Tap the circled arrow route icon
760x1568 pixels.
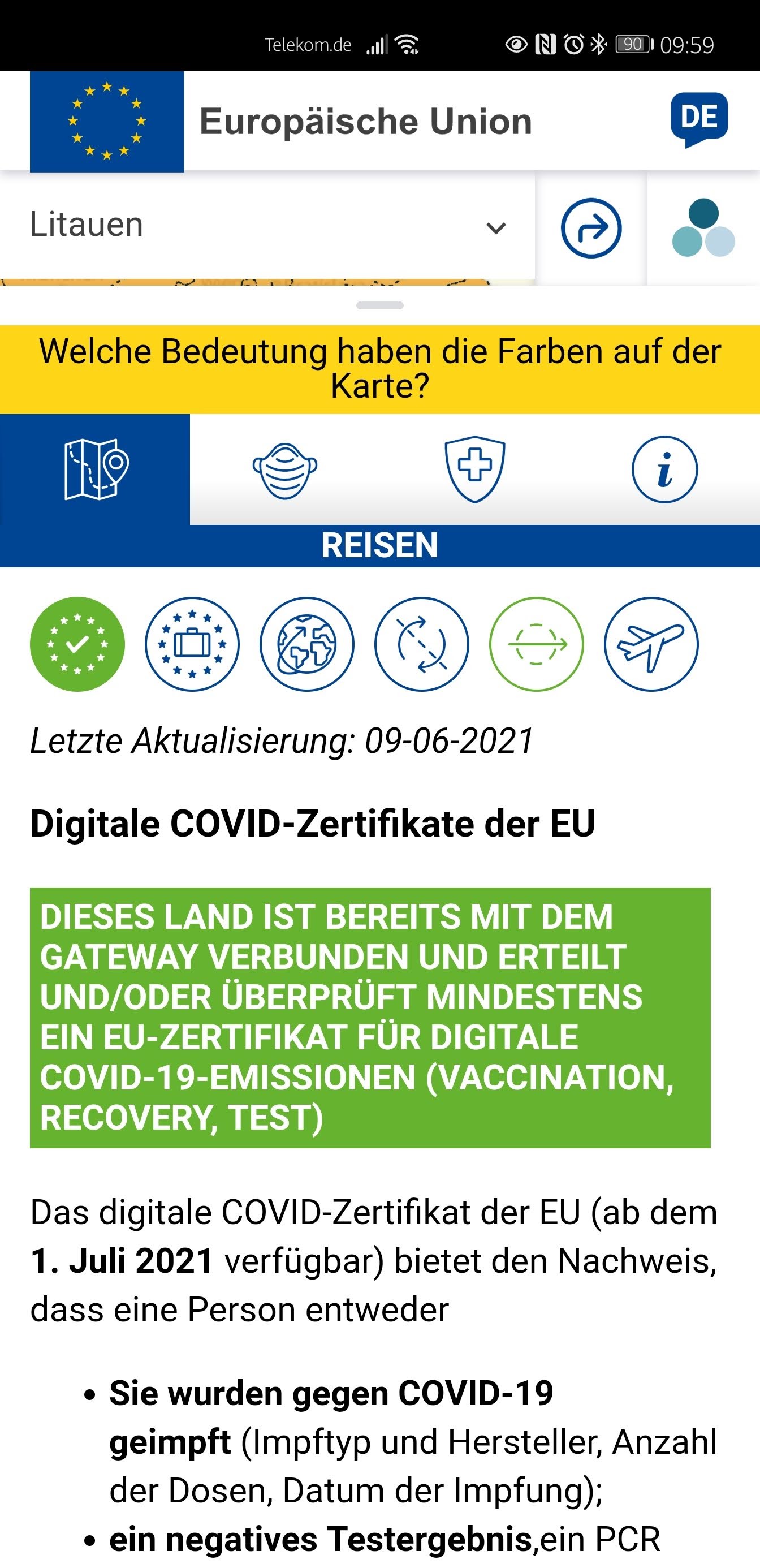click(x=590, y=227)
